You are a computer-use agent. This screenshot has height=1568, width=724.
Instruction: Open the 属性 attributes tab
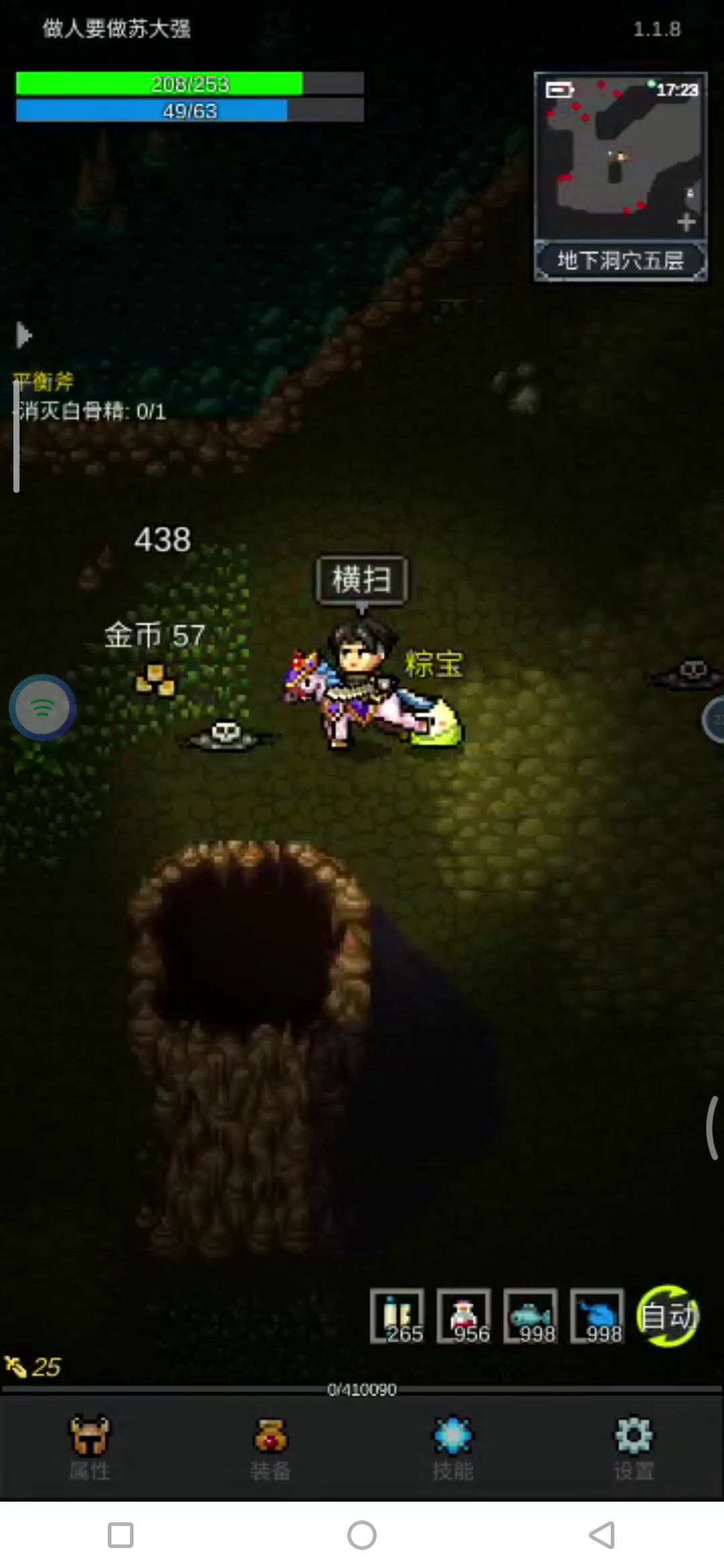[90, 1446]
